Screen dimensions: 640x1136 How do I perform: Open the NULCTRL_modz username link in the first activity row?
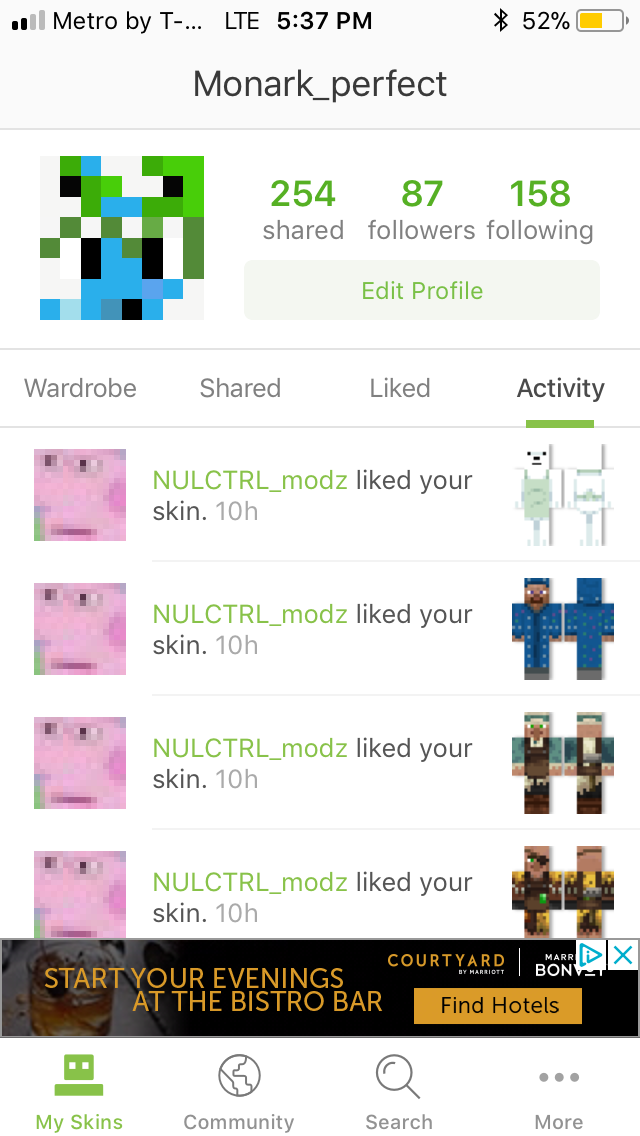[250, 480]
